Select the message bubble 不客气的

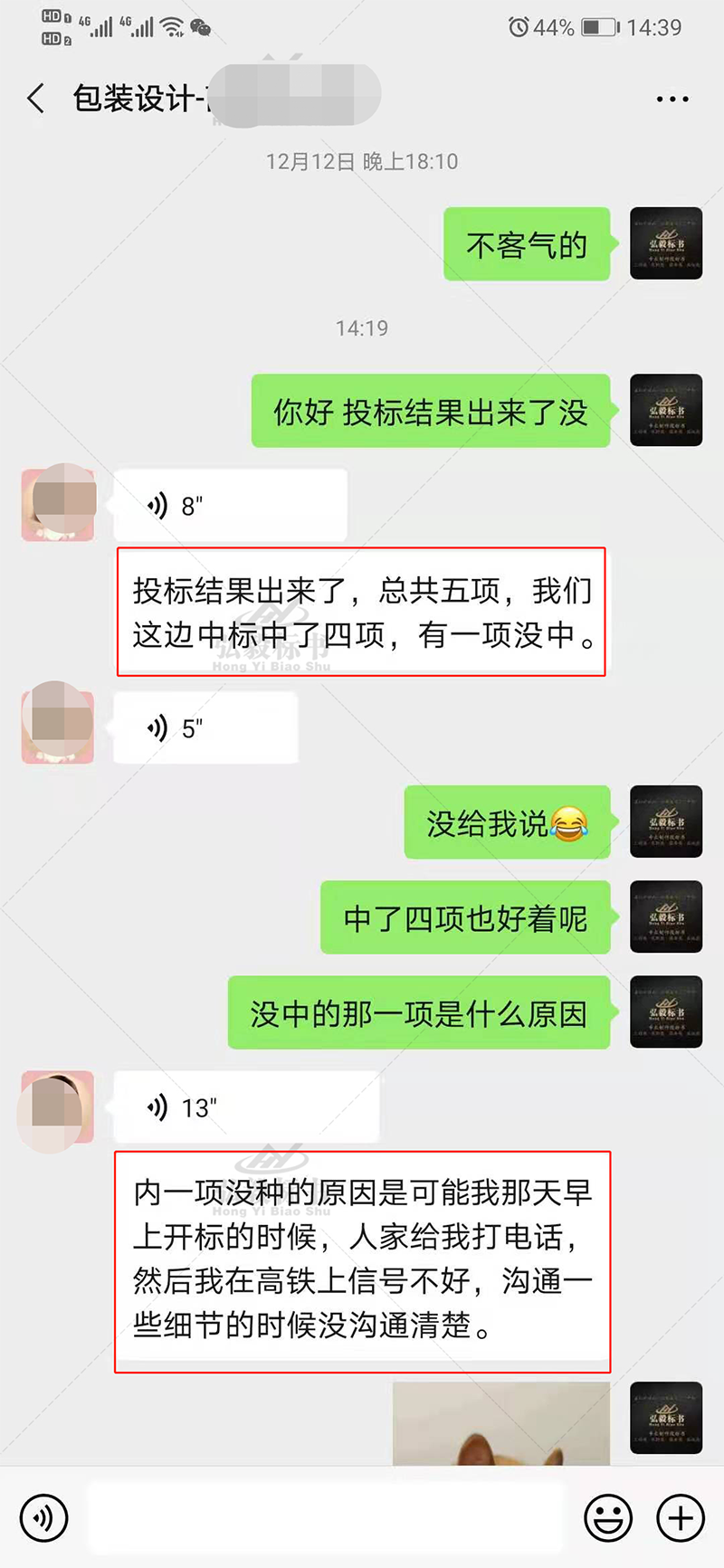coord(527,243)
